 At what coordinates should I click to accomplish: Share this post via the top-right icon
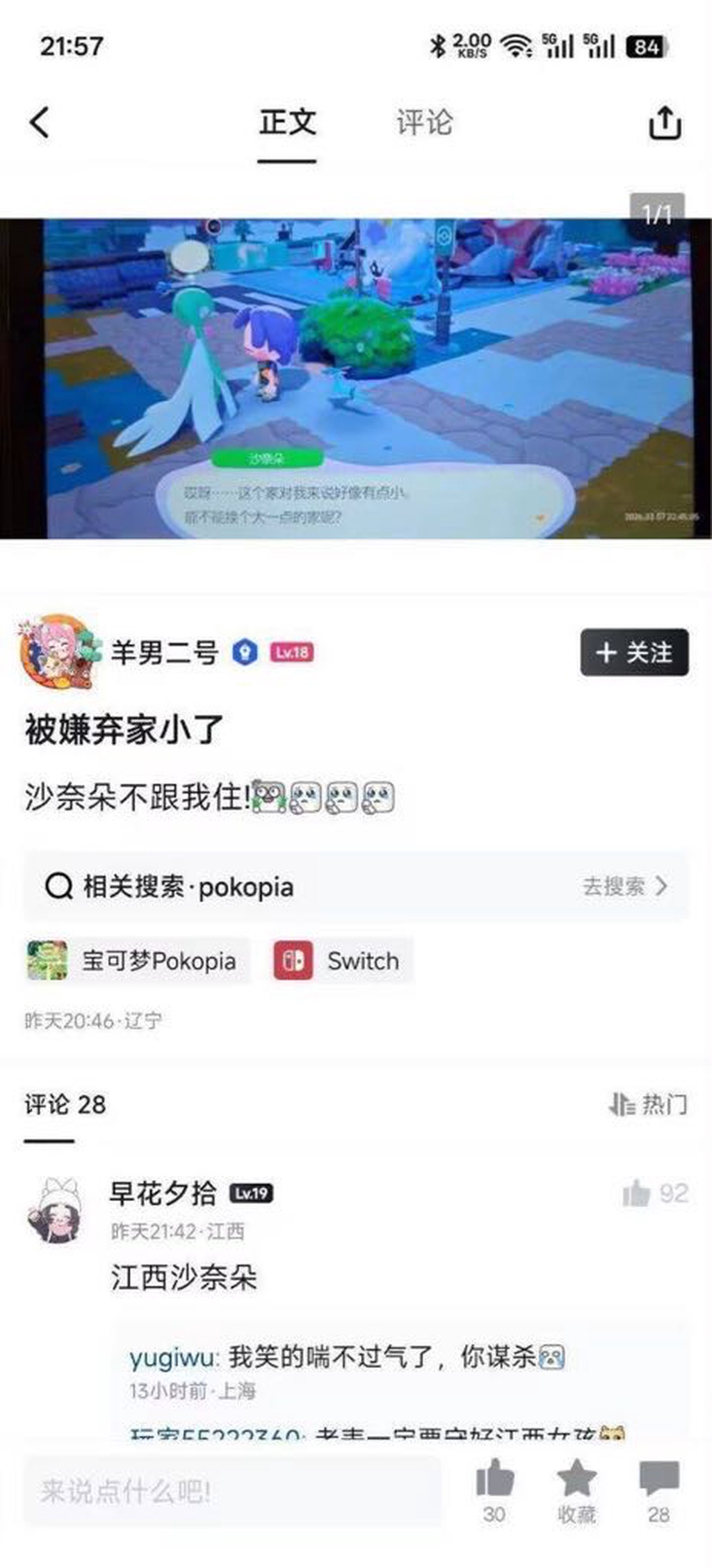pyautogui.click(x=664, y=123)
